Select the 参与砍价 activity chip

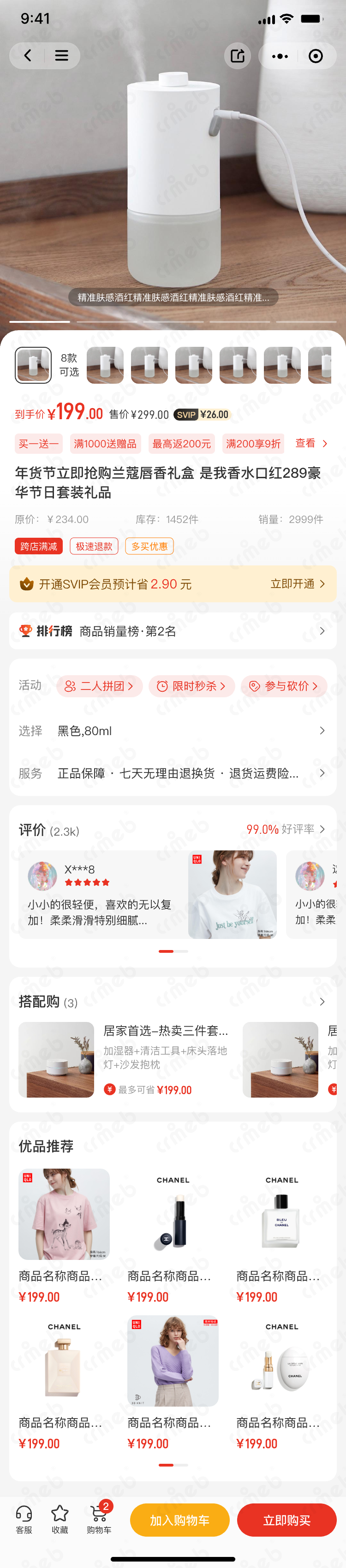[284, 686]
